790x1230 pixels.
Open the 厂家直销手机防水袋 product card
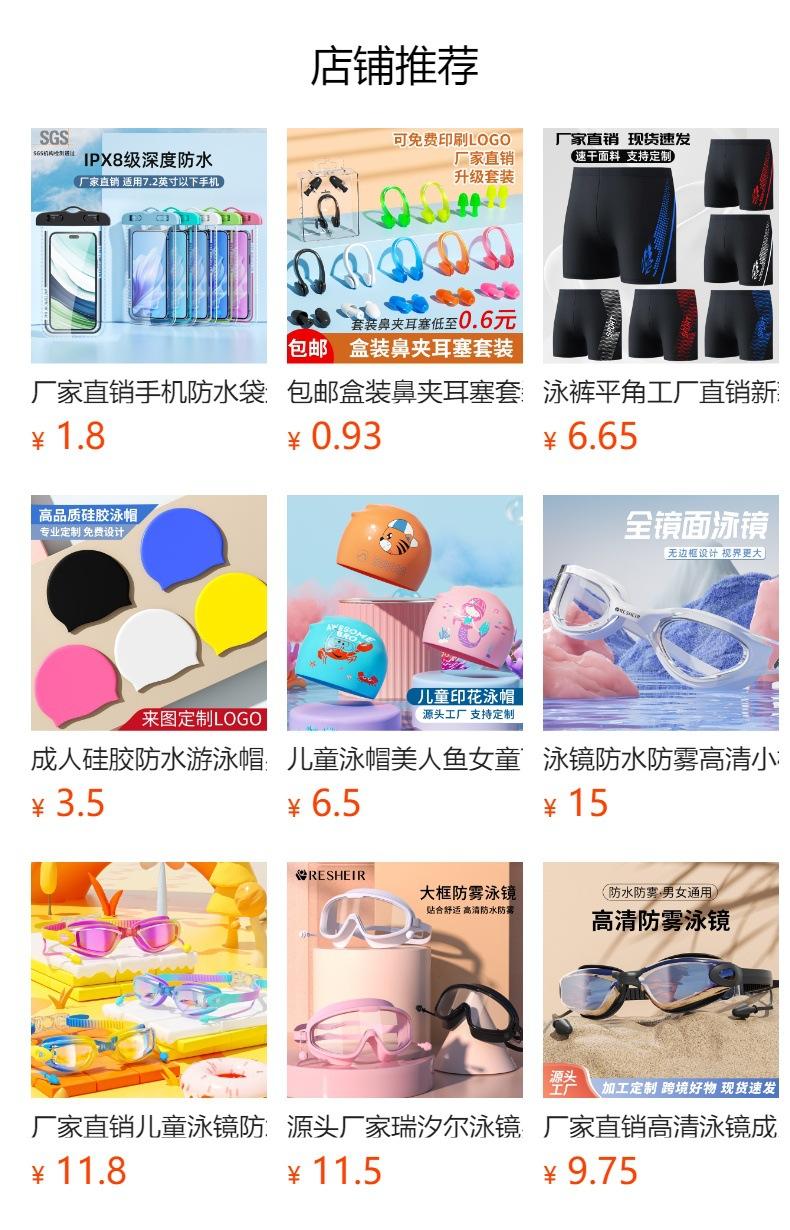click(x=149, y=291)
